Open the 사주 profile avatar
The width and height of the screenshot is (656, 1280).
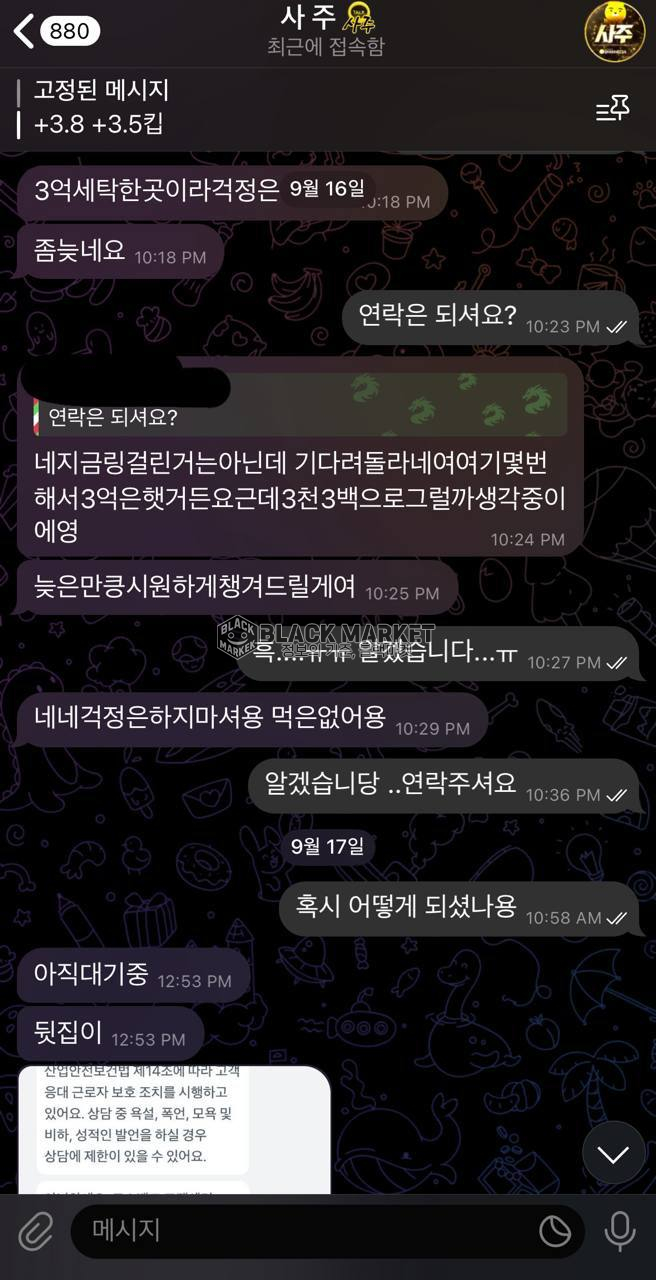coord(614,31)
